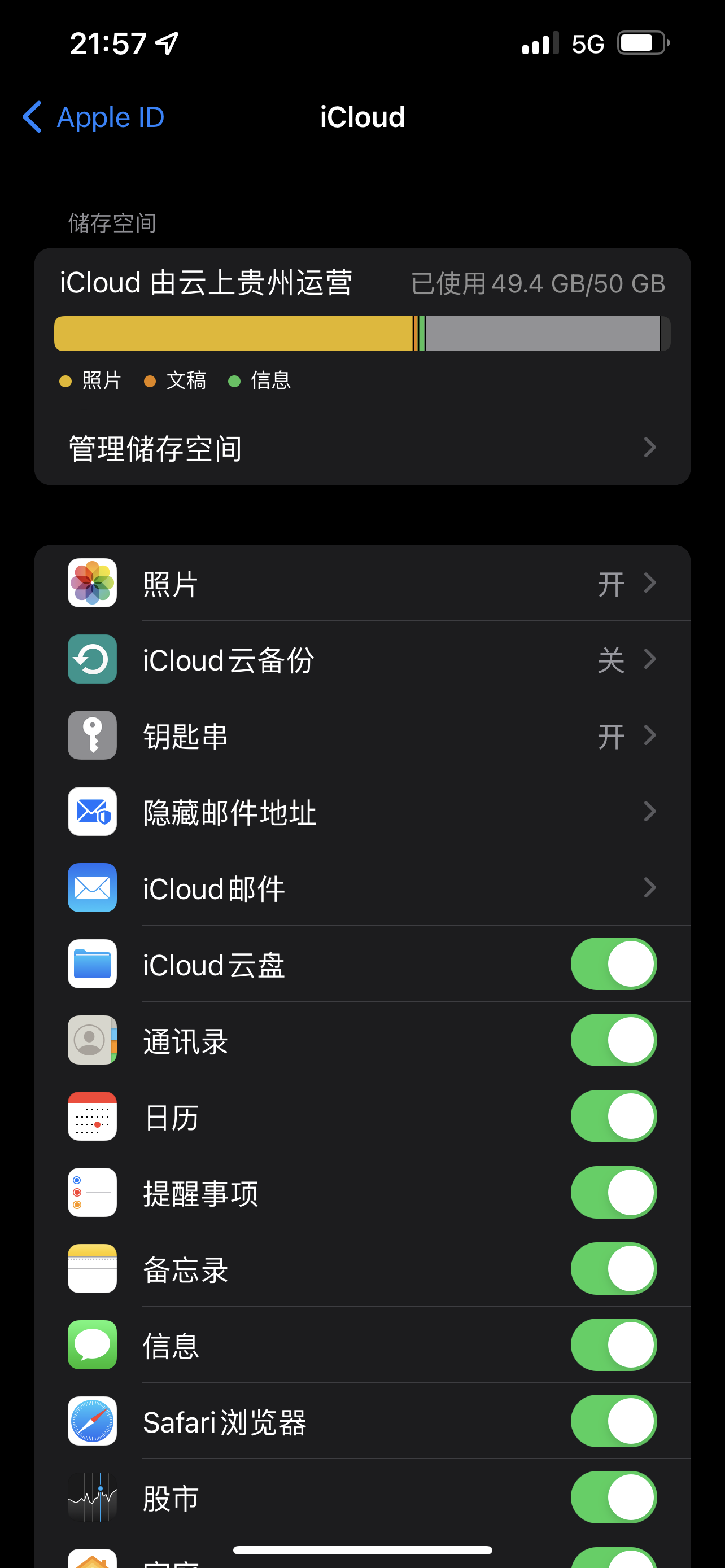Disable 备忘录 iCloud sync

(613, 1268)
